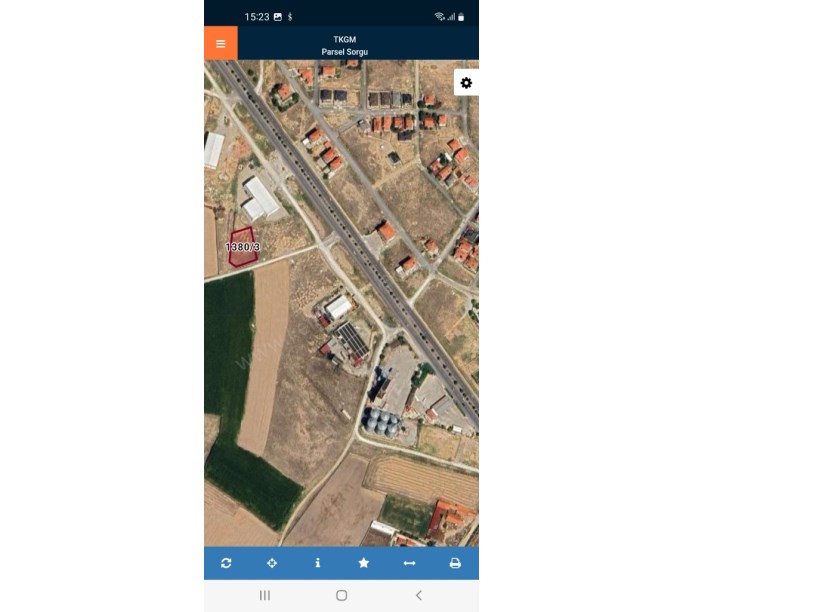Center map on my location

[x=272, y=563]
